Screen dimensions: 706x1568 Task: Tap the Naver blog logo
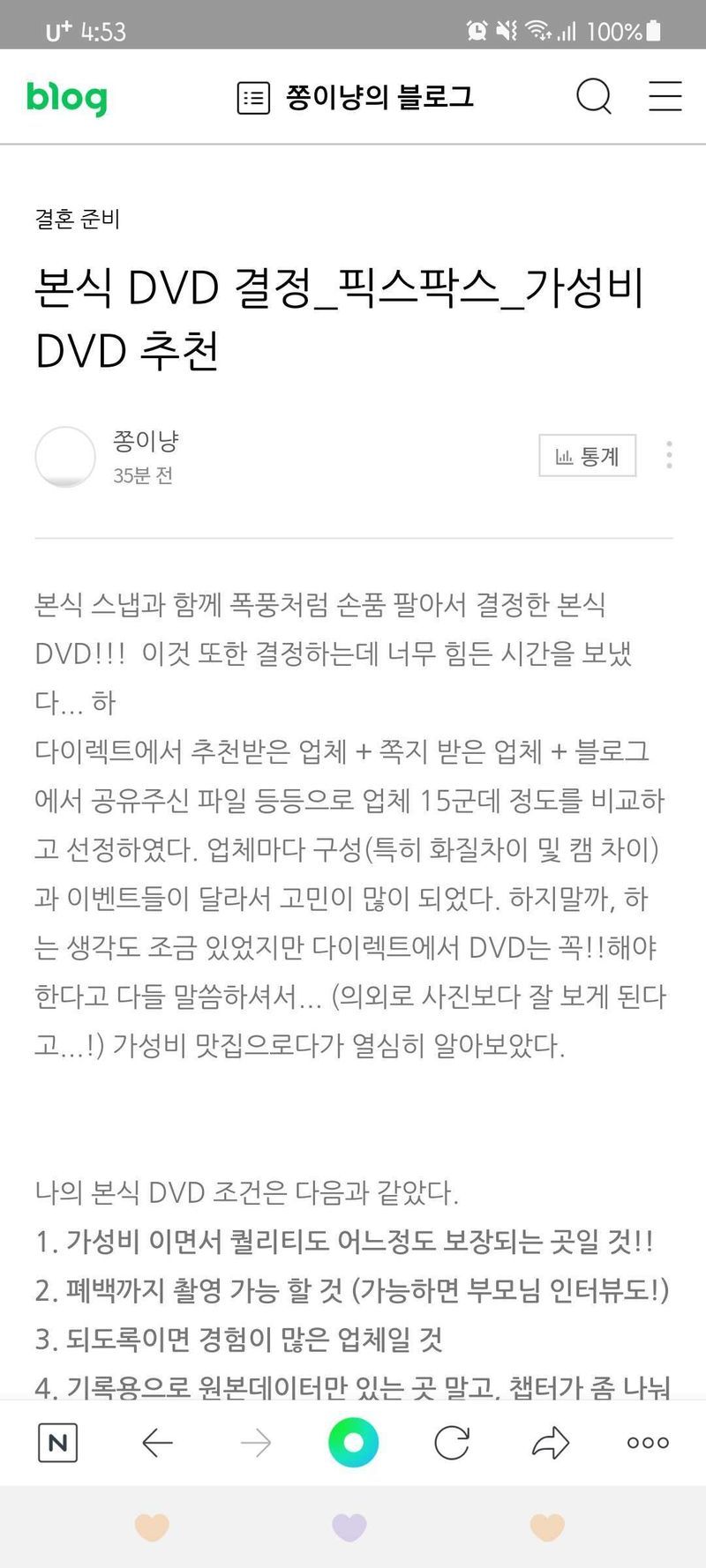click(x=66, y=97)
